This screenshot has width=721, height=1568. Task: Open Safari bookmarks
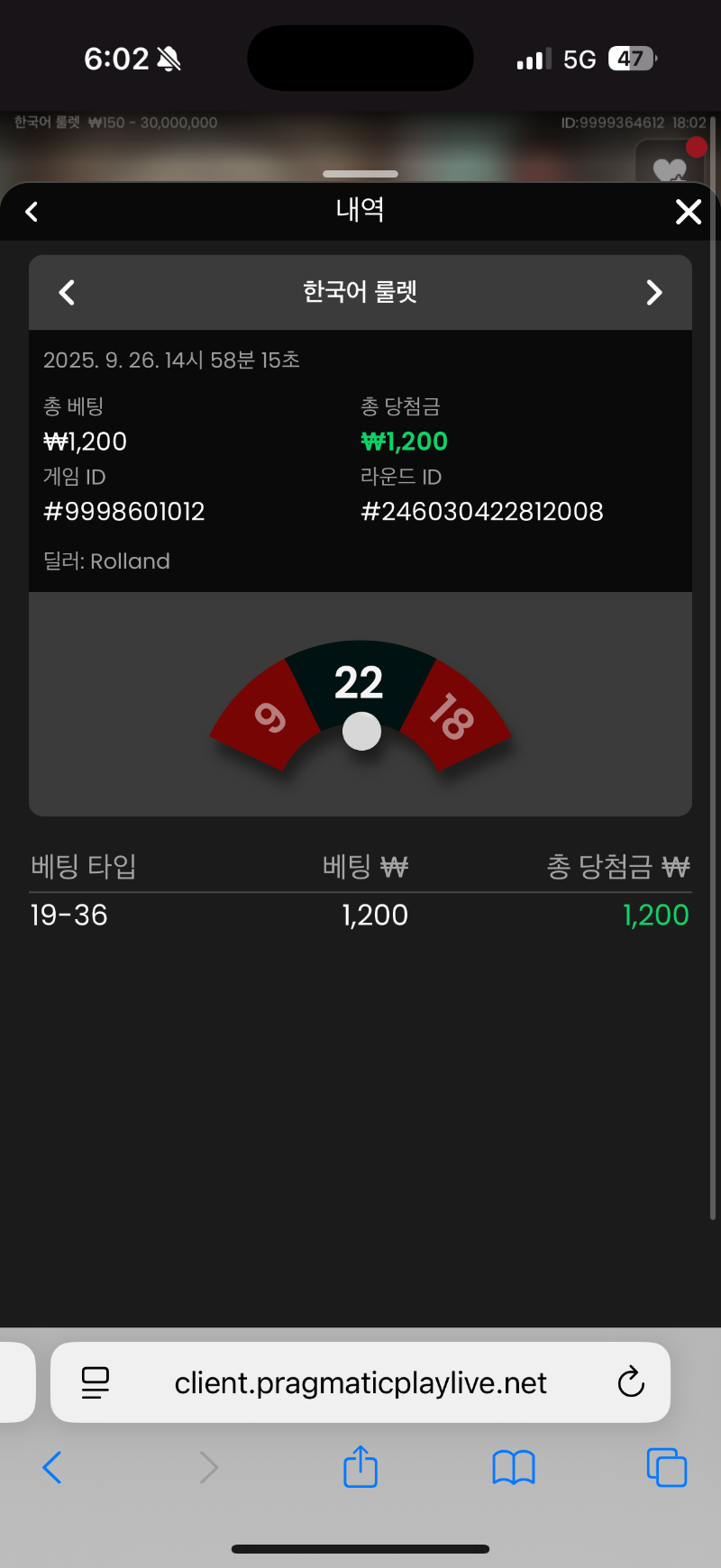pos(514,1467)
